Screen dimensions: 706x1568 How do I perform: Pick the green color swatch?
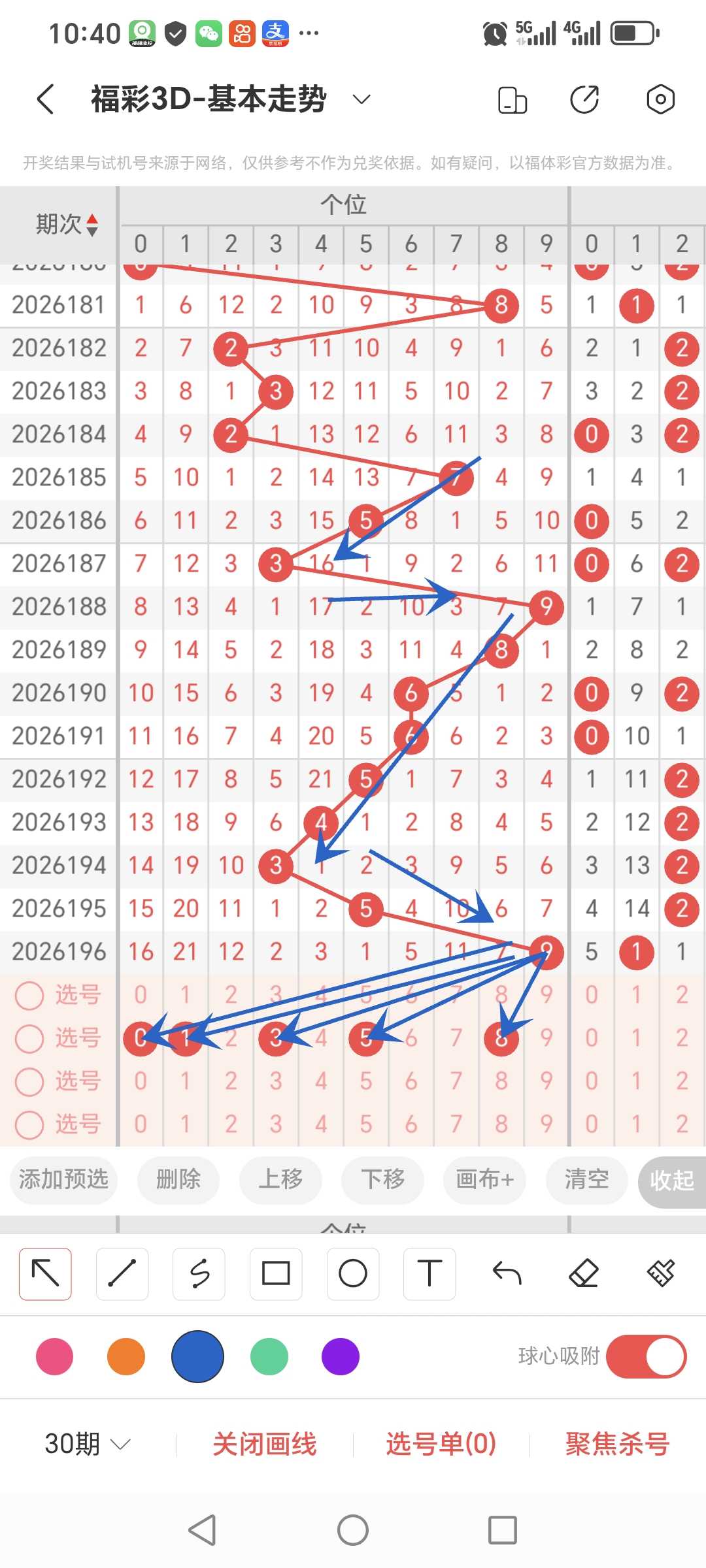[269, 1356]
